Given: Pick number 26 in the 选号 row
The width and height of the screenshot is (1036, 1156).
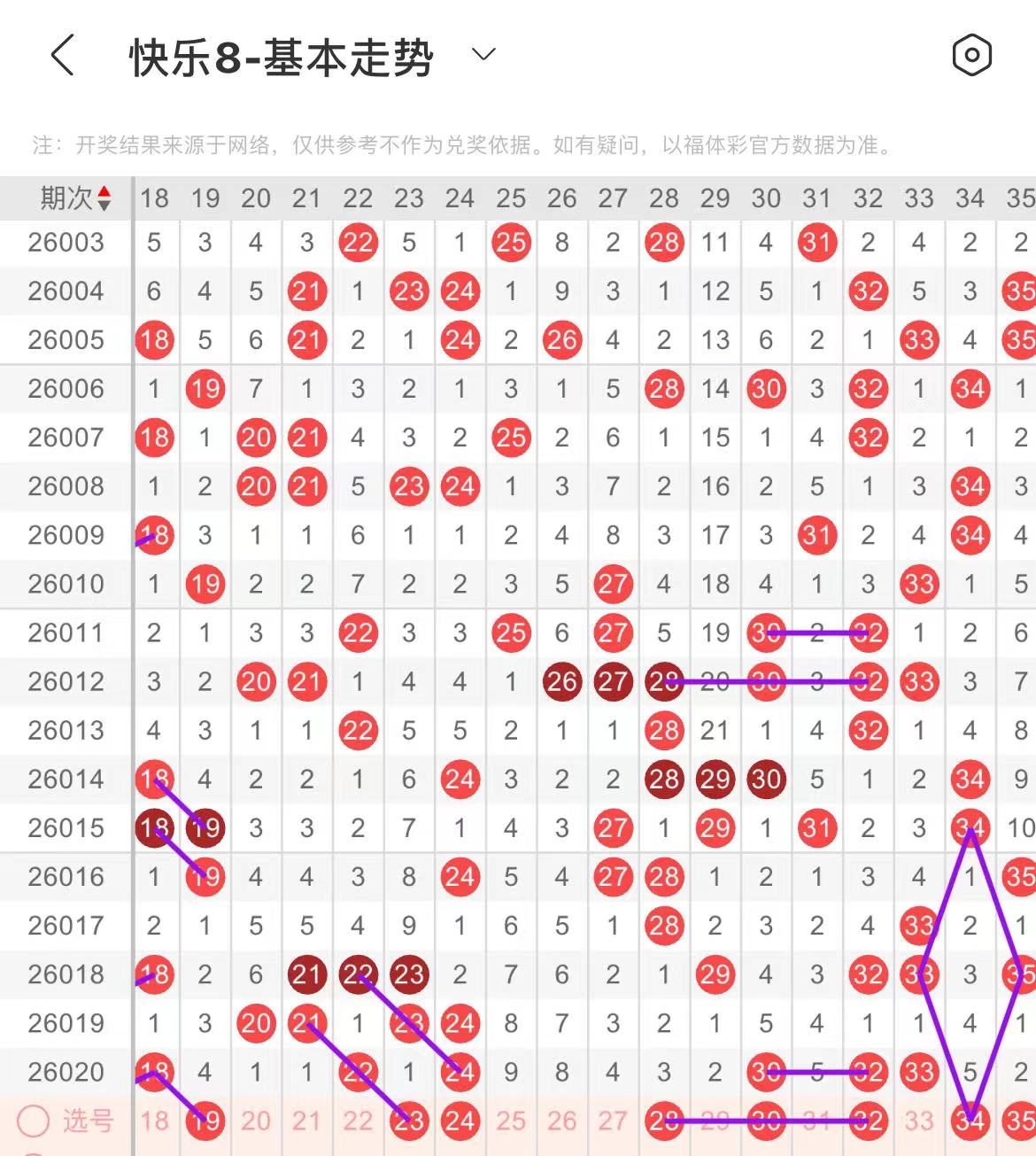Looking at the screenshot, I should [562, 1121].
